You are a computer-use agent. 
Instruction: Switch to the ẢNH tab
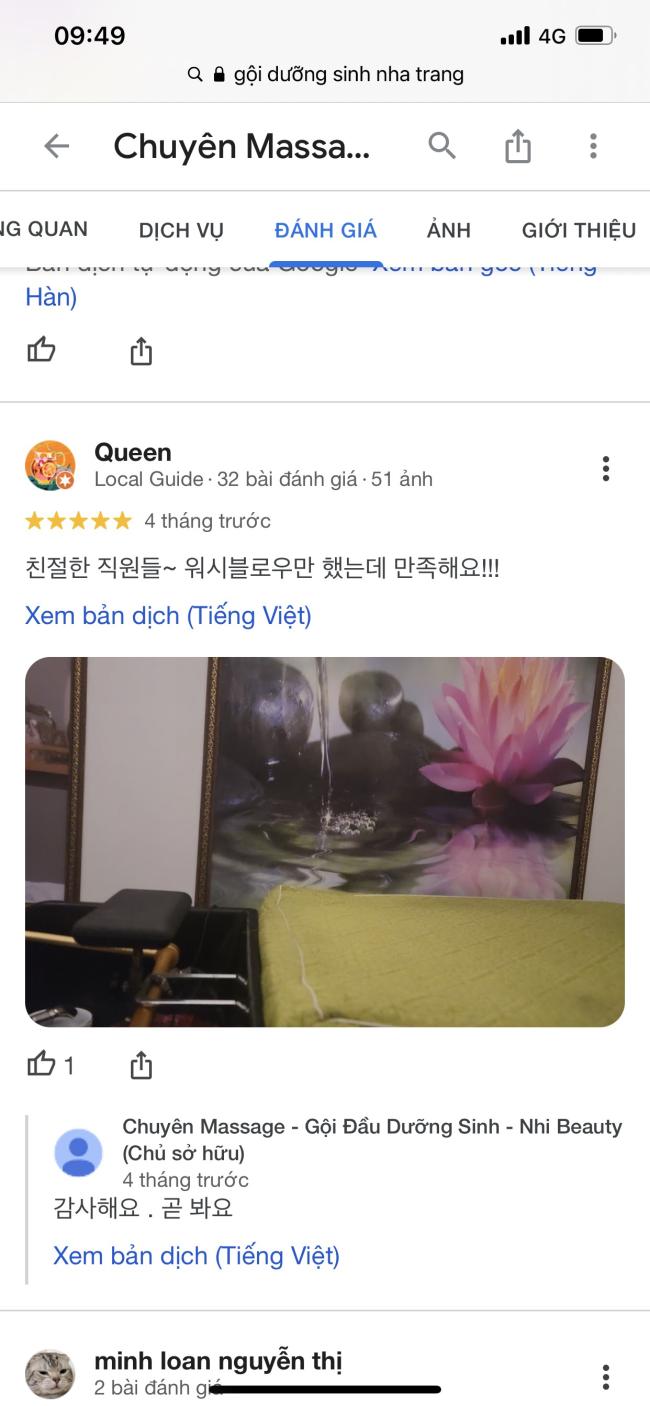pyautogui.click(x=448, y=230)
